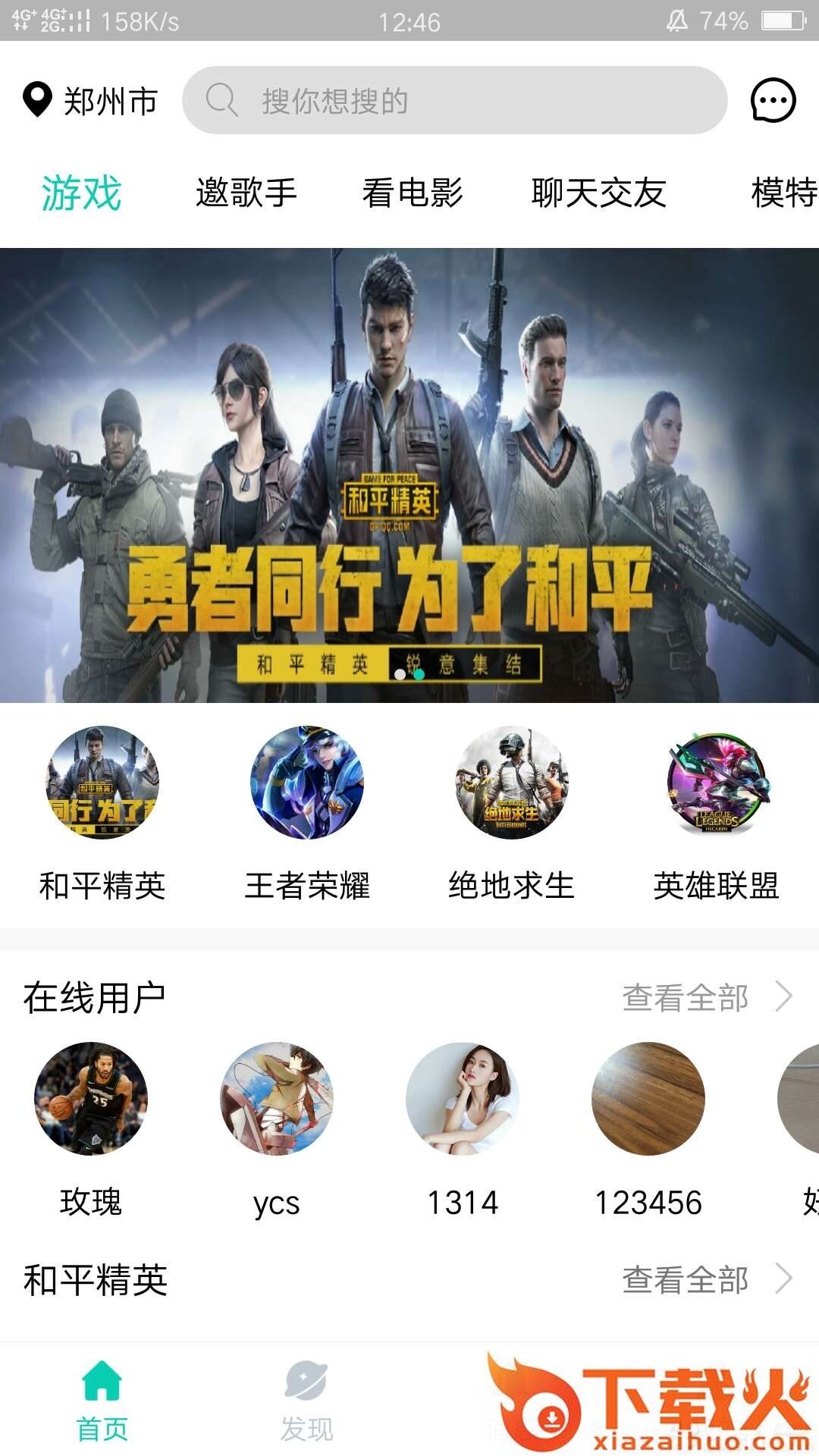819x1456 pixels.
Task: View online user ycs
Action: (277, 1099)
